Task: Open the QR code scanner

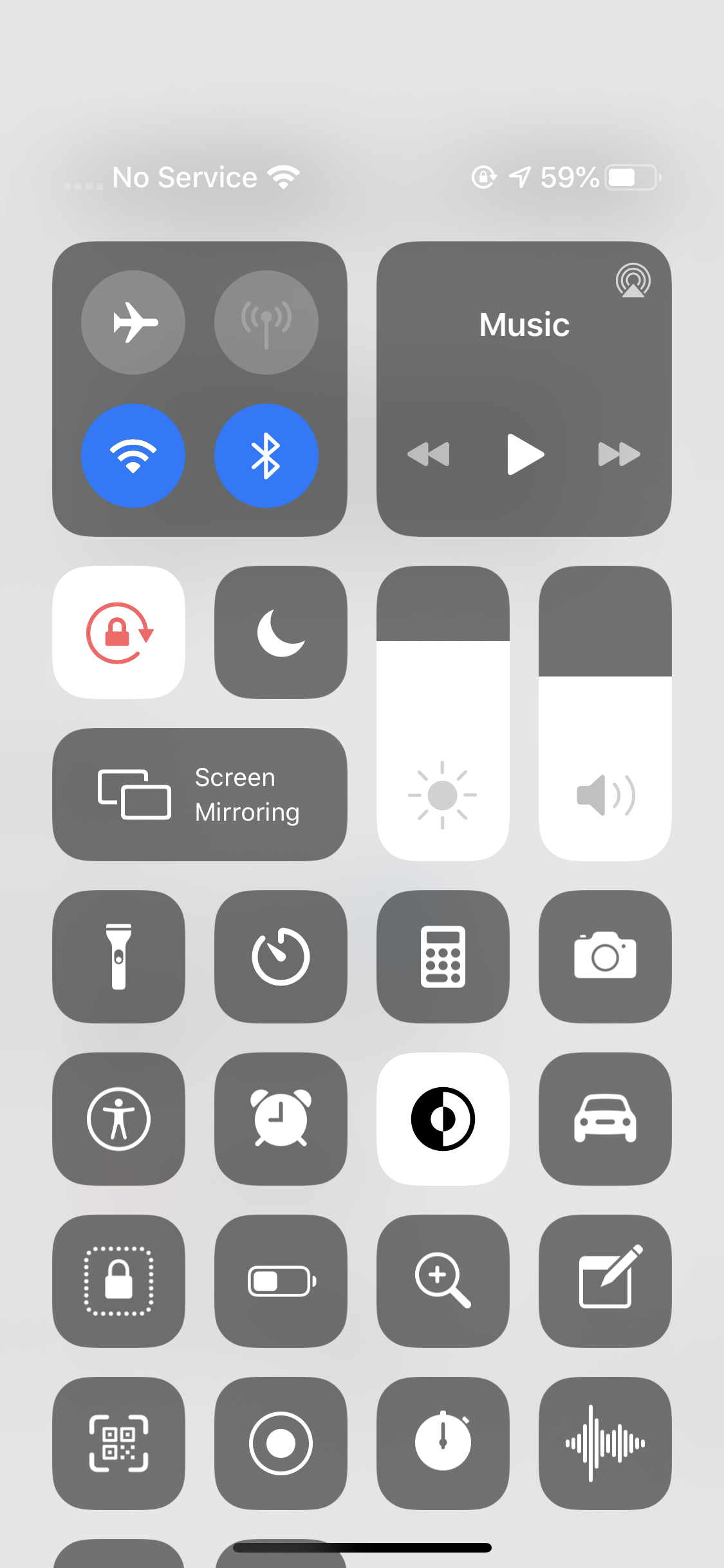Action: pyautogui.click(x=119, y=1443)
